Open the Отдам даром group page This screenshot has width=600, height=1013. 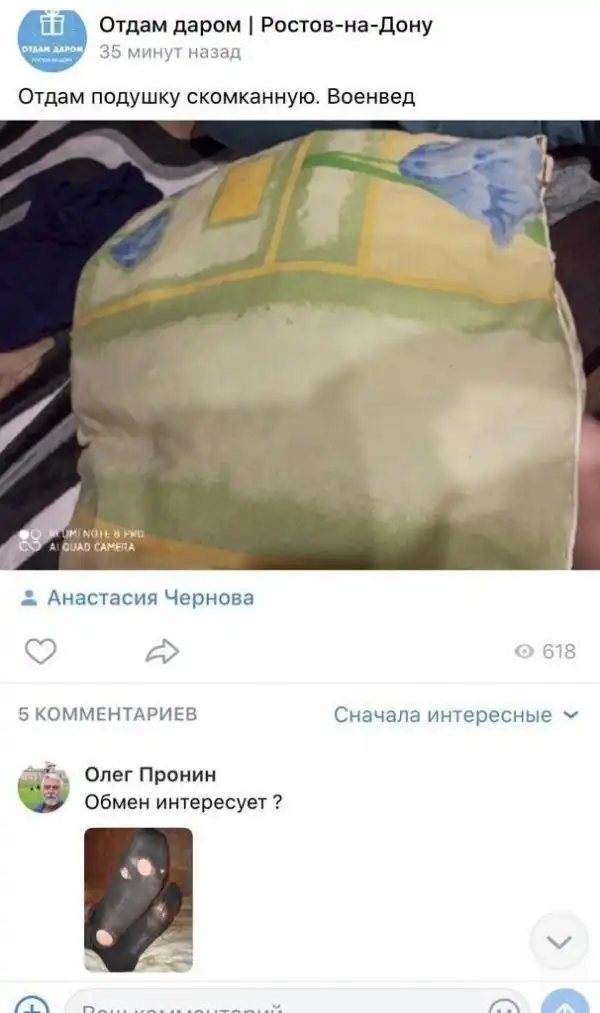coord(265,25)
